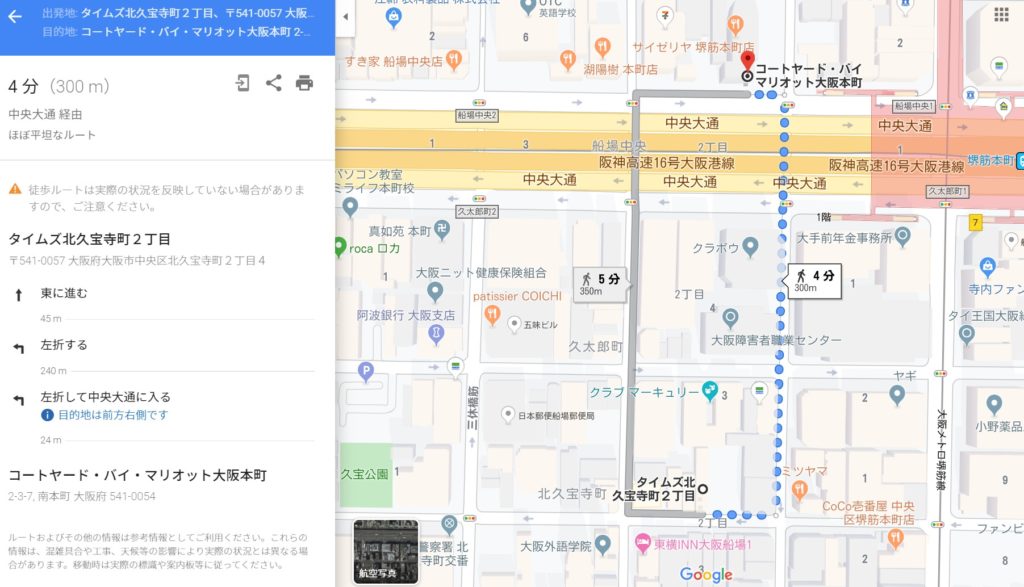Share this walking route
Viewport: 1024px width, 587px height.
click(x=273, y=83)
